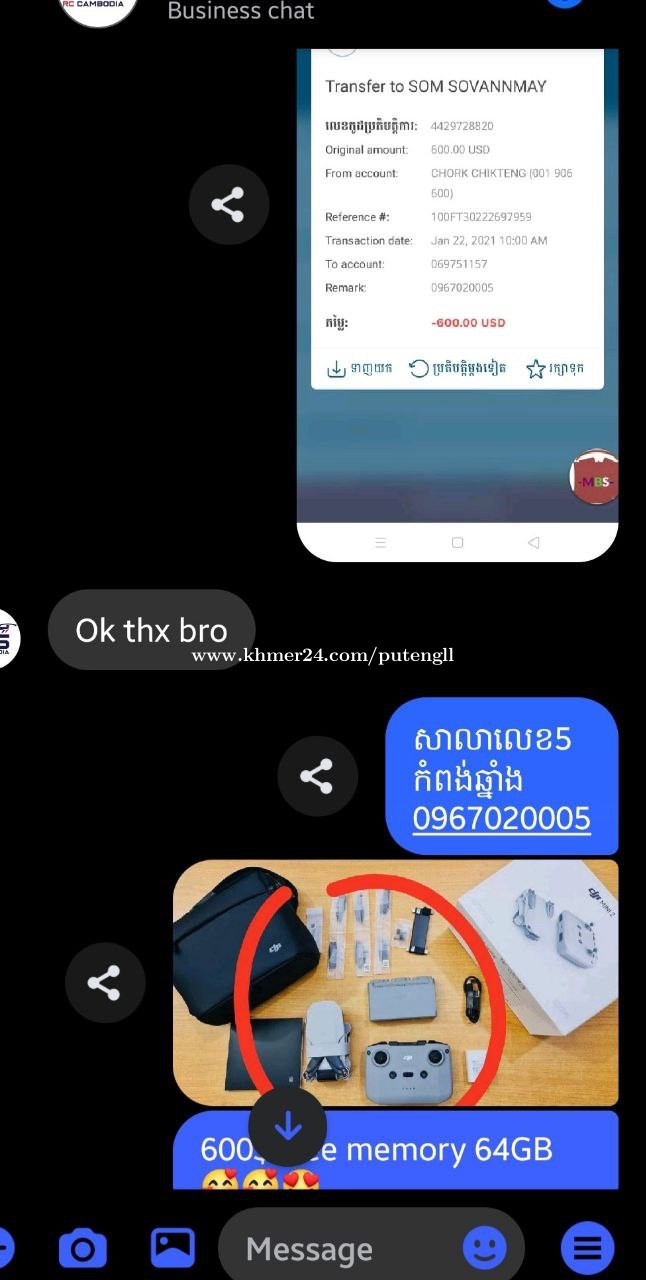Image resolution: width=646 pixels, height=1280 pixels.
Task: Open the drone kit photo
Action: [396, 983]
